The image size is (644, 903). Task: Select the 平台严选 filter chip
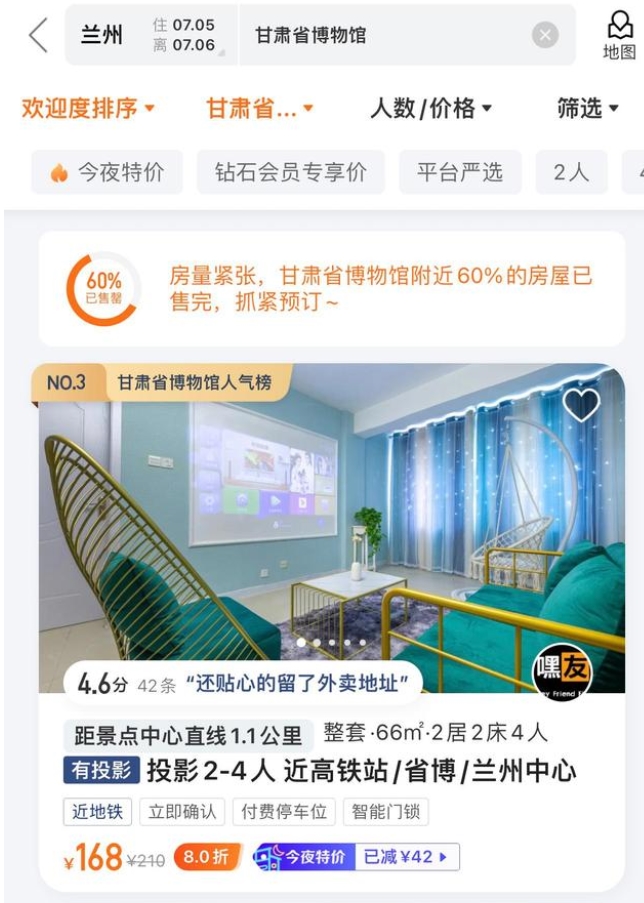click(x=460, y=172)
